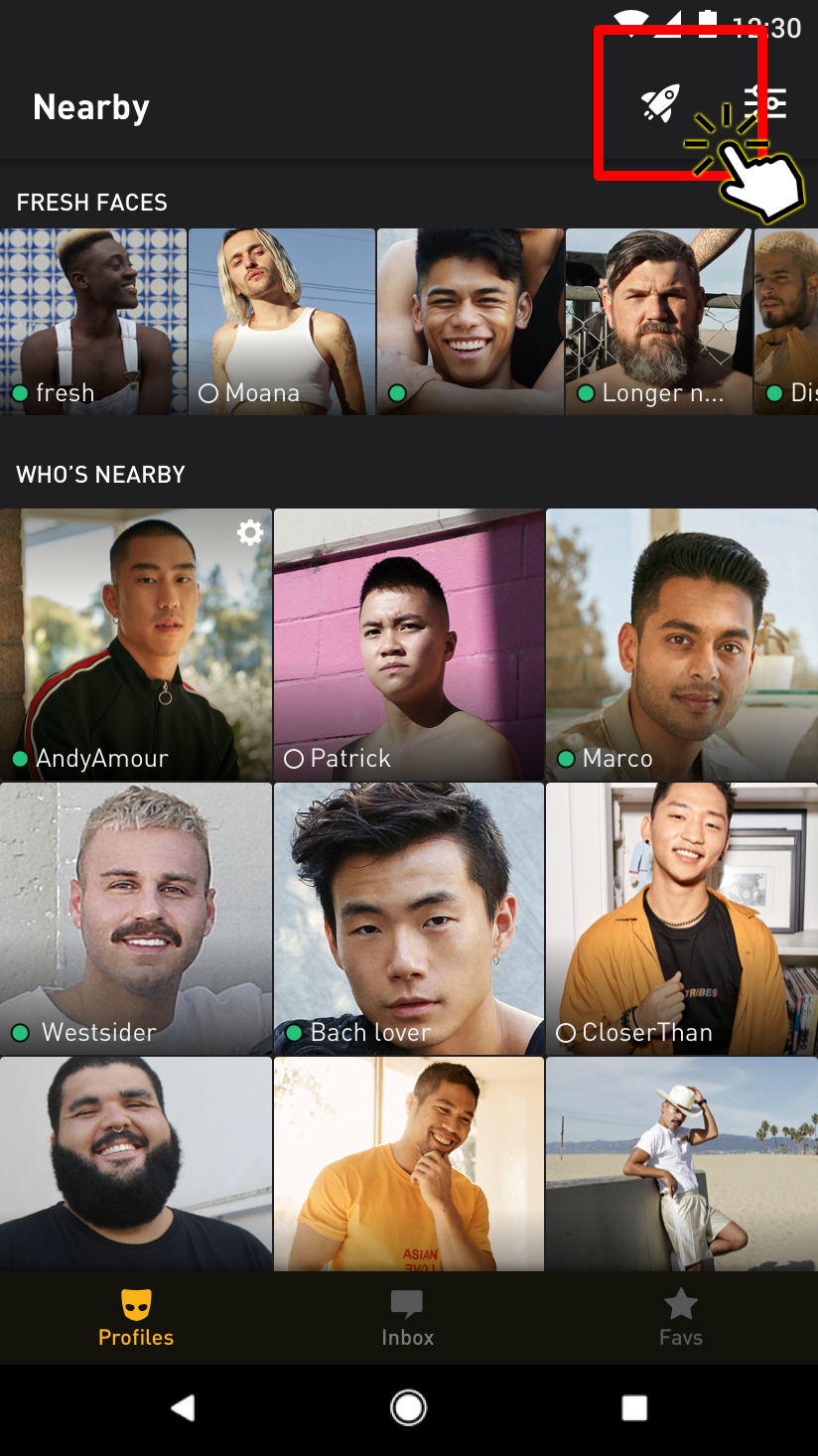Viewport: 818px width, 1456px height.
Task: Open the 'fresh' profile in Fresh Faces
Action: coord(93,321)
